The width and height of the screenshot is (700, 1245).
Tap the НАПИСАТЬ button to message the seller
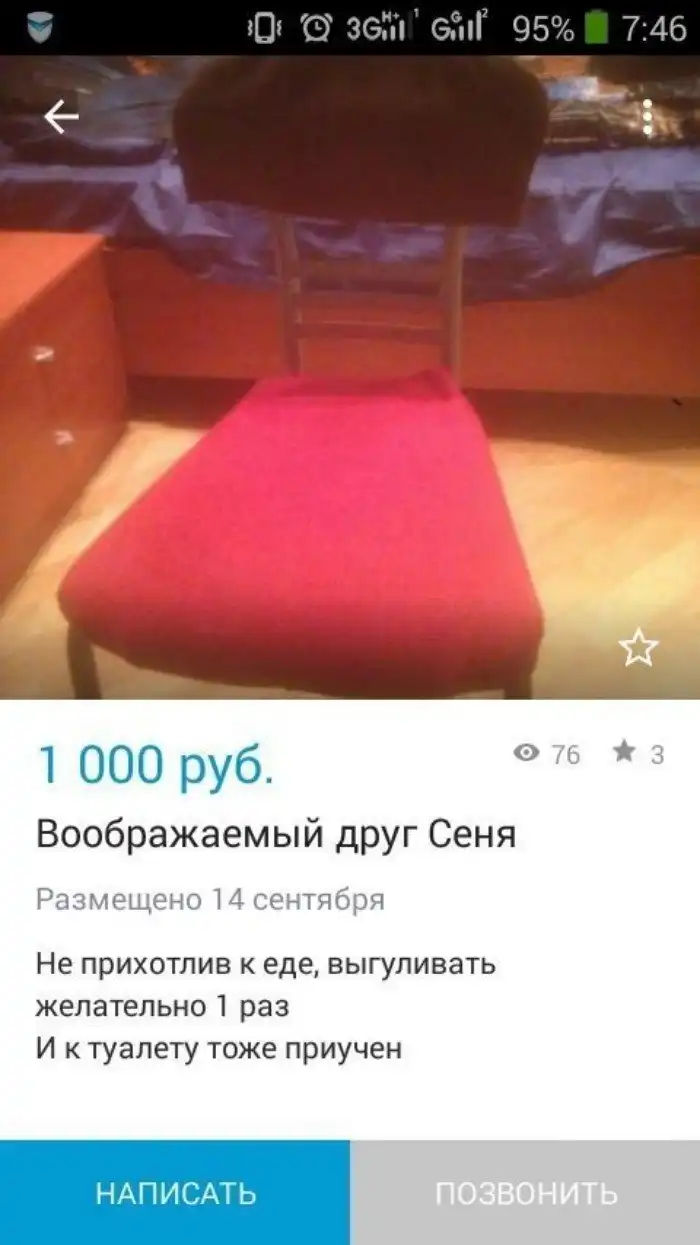(x=175, y=1192)
